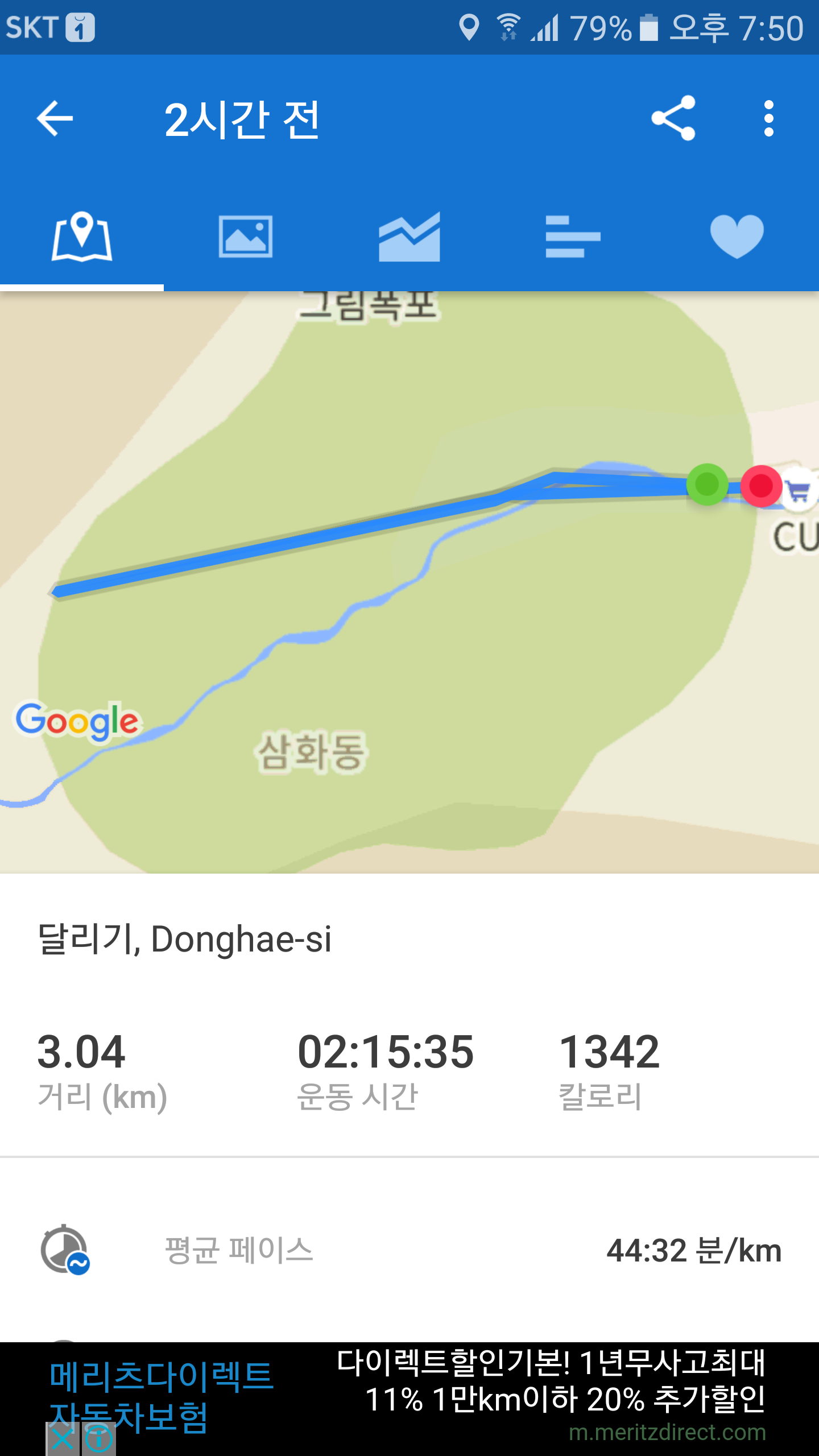Select the map tab
Image resolution: width=819 pixels, height=1456 pixels.
point(82,237)
